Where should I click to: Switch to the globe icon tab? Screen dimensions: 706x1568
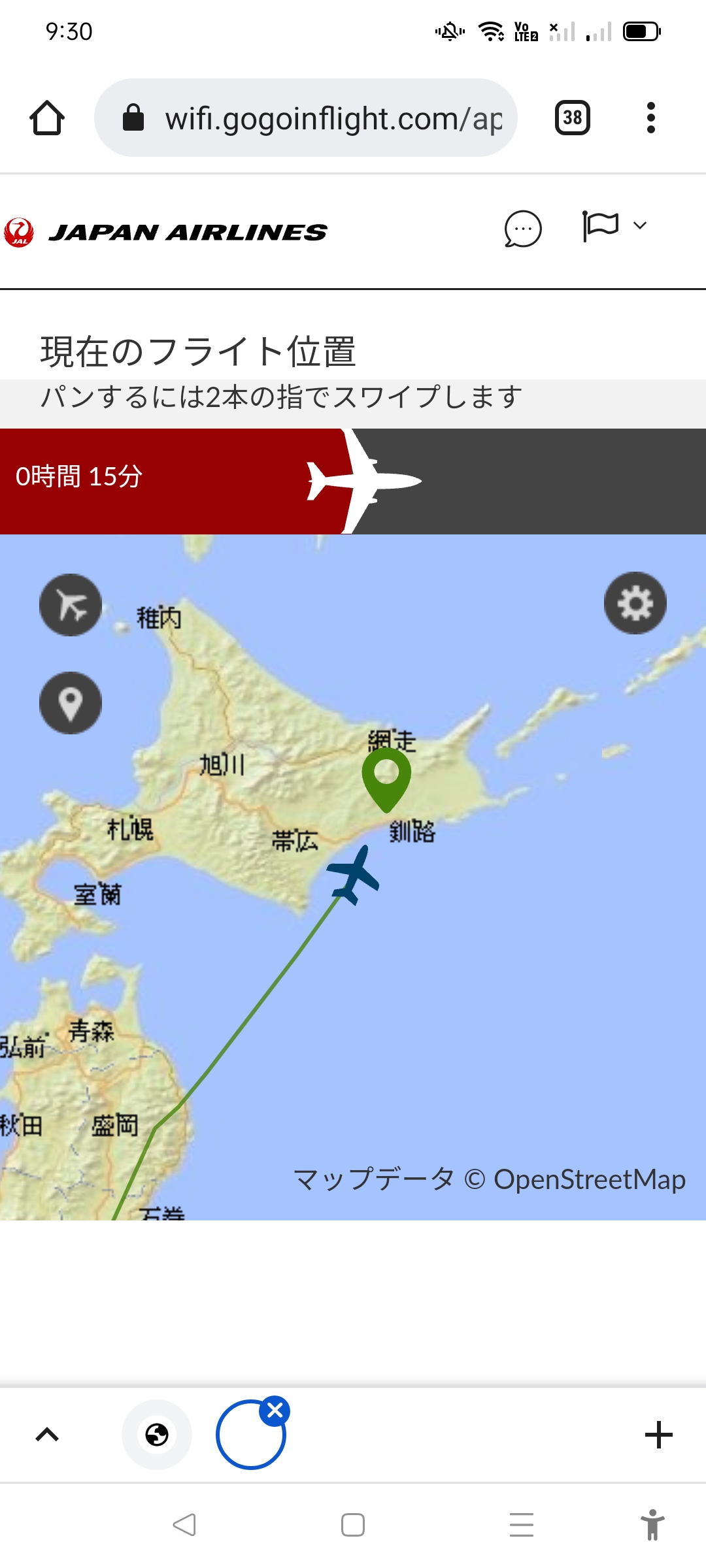coord(157,1435)
